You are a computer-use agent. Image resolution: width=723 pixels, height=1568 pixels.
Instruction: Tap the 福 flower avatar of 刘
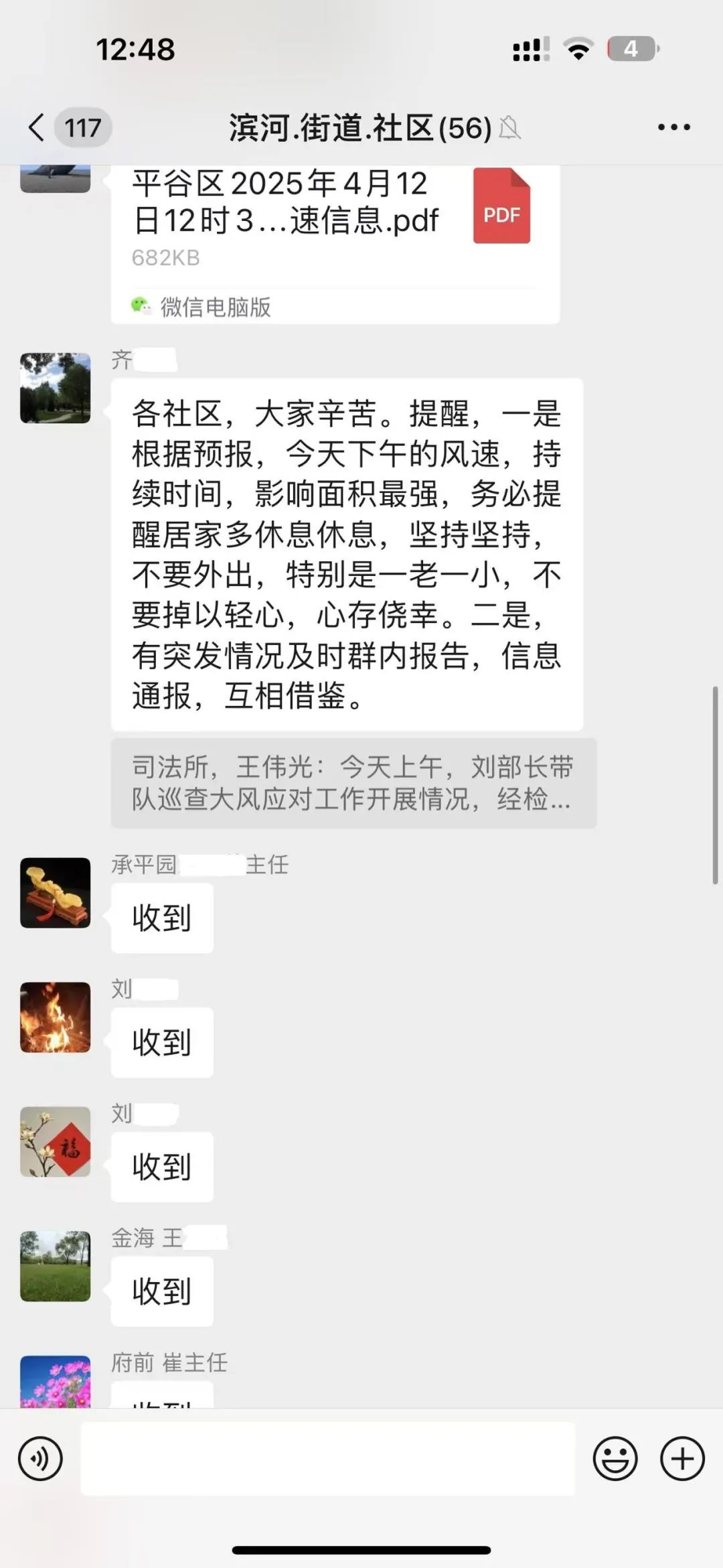(55, 1141)
